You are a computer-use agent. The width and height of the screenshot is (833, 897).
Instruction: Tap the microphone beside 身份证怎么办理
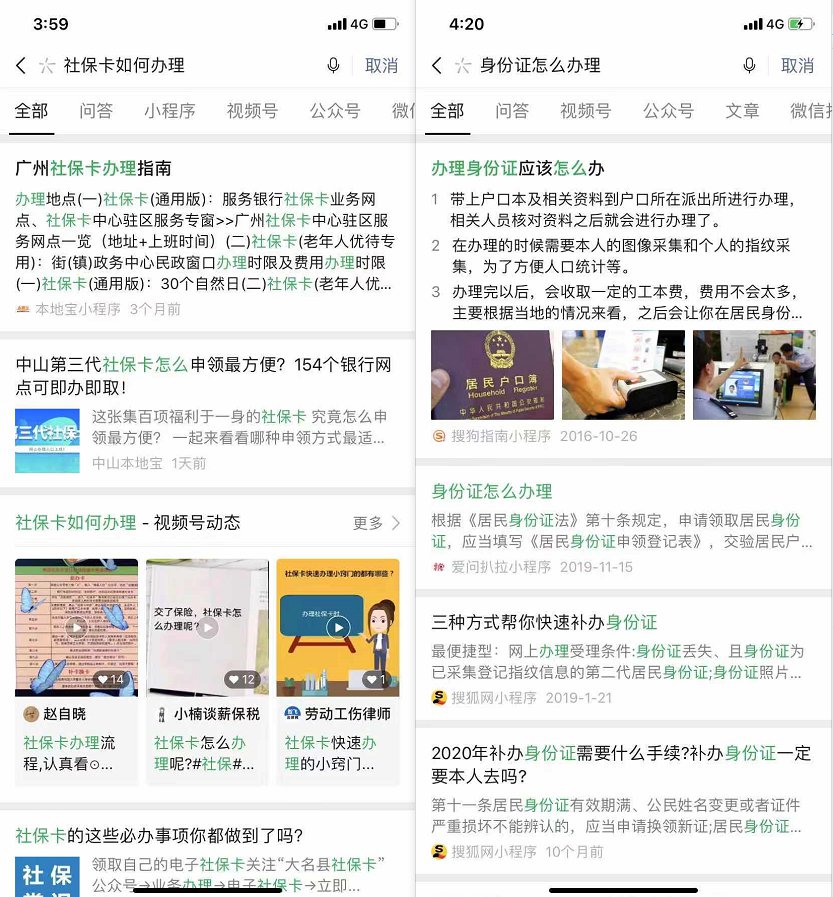pos(749,66)
